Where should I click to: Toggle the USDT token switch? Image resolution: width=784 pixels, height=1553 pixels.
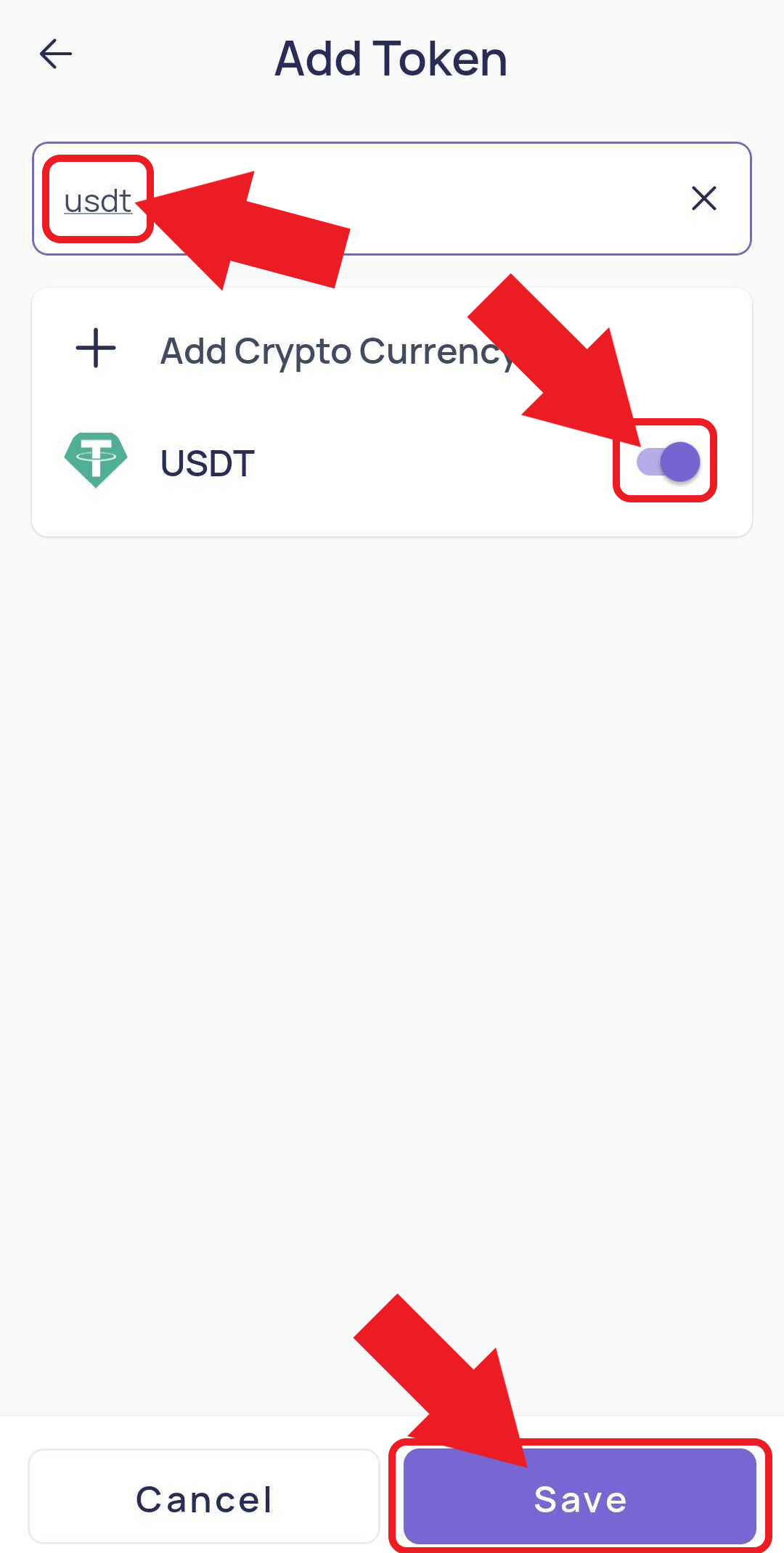coord(668,462)
